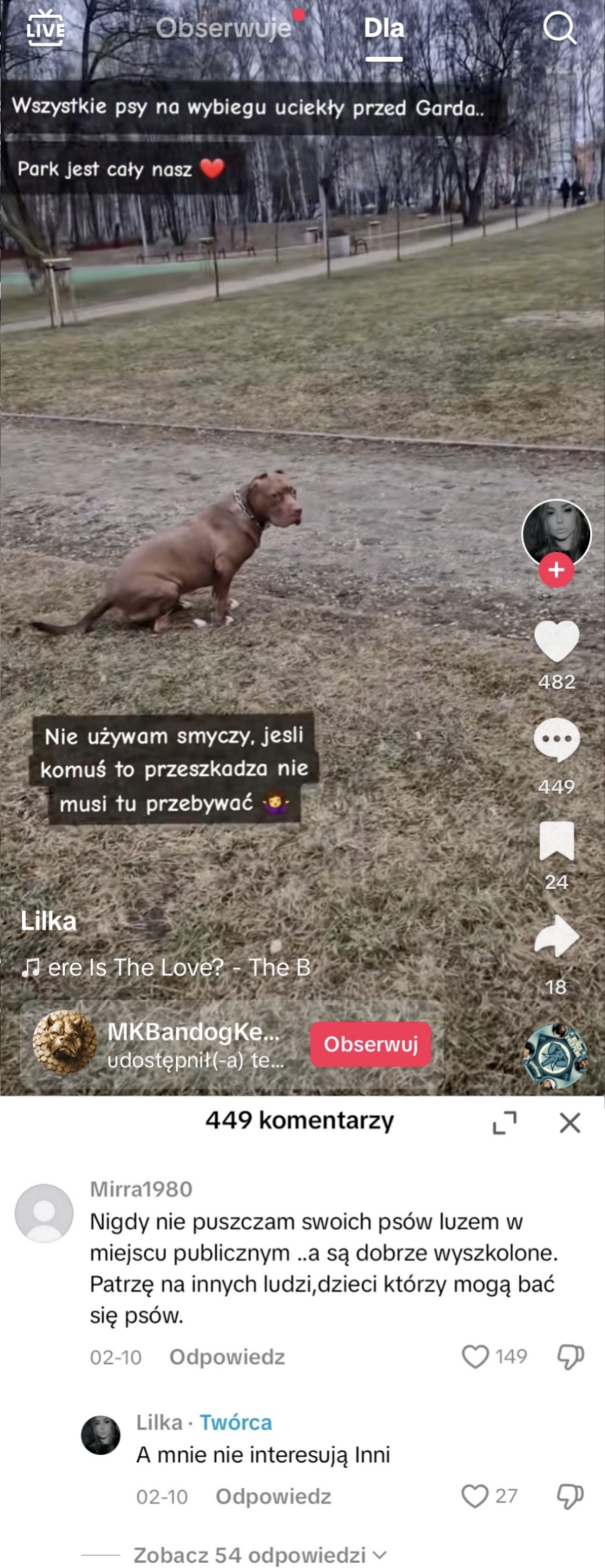Screen dimensions: 605x1568
Task: Reply to Mirra1980's comment
Action: pos(226,1357)
